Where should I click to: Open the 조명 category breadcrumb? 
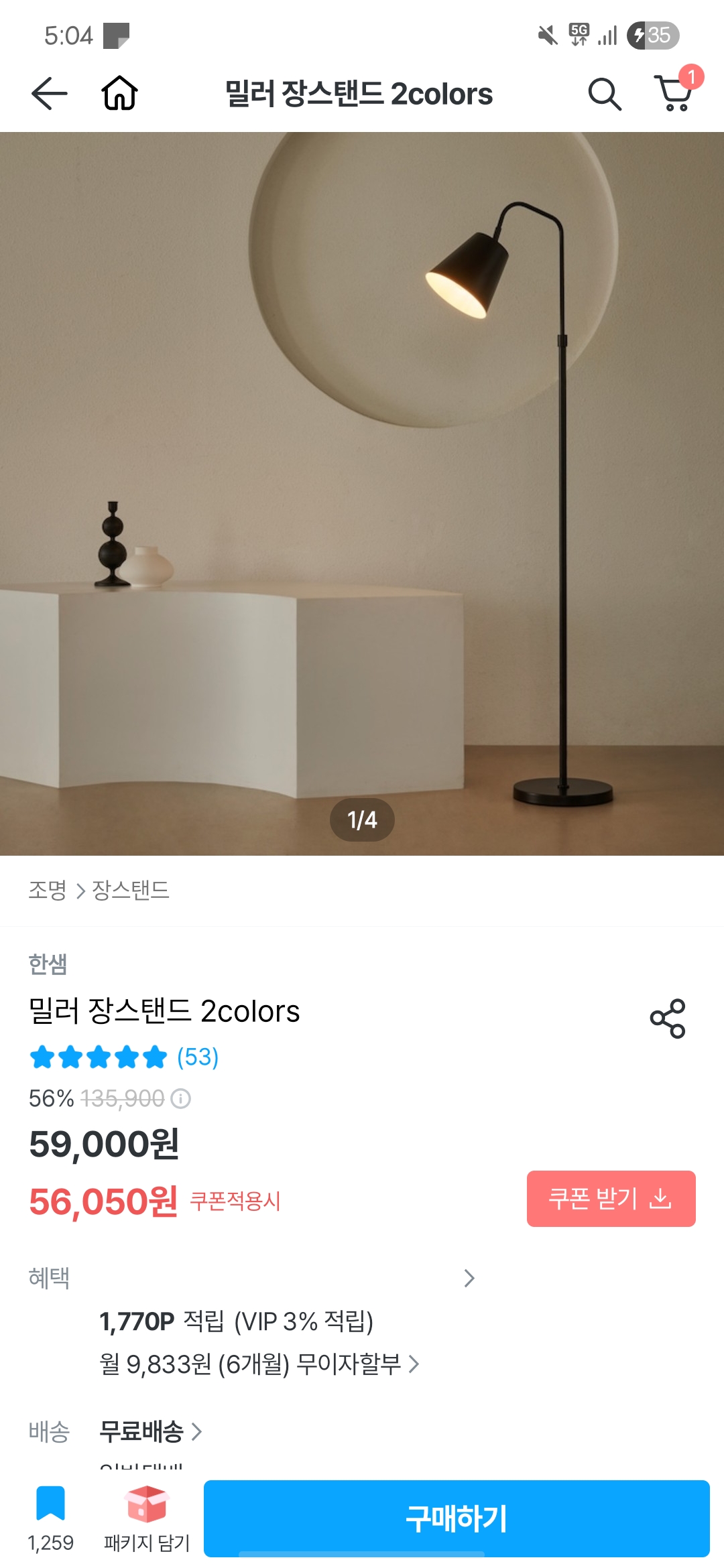48,891
